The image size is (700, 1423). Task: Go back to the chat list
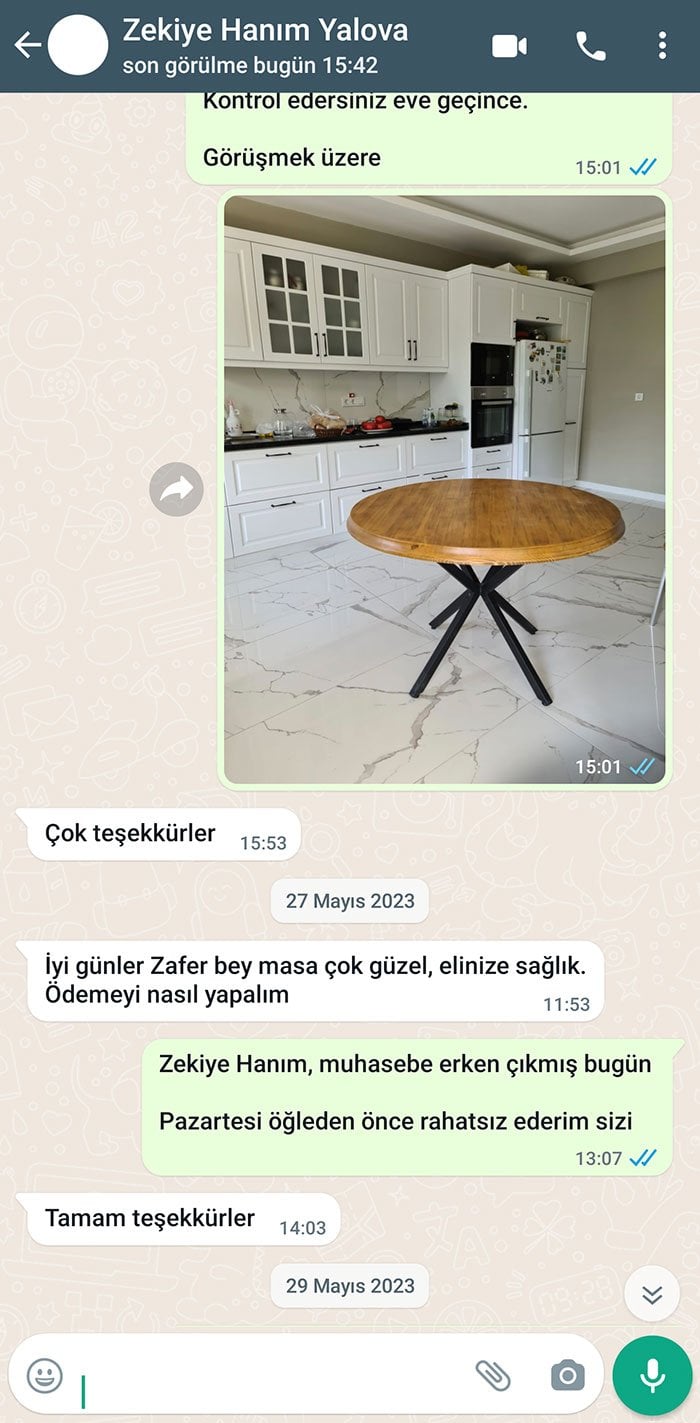tap(27, 45)
